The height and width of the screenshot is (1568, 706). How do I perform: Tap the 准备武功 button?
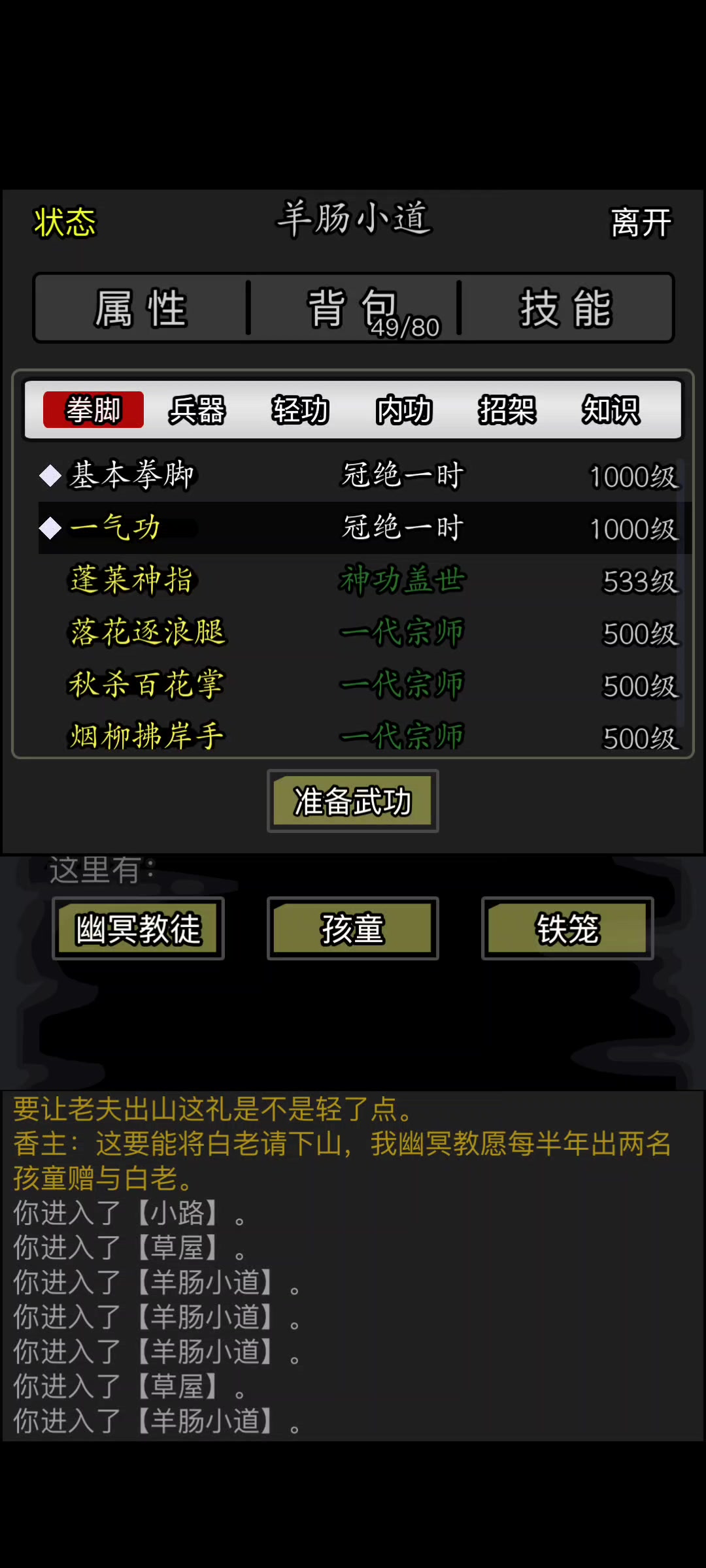click(353, 801)
